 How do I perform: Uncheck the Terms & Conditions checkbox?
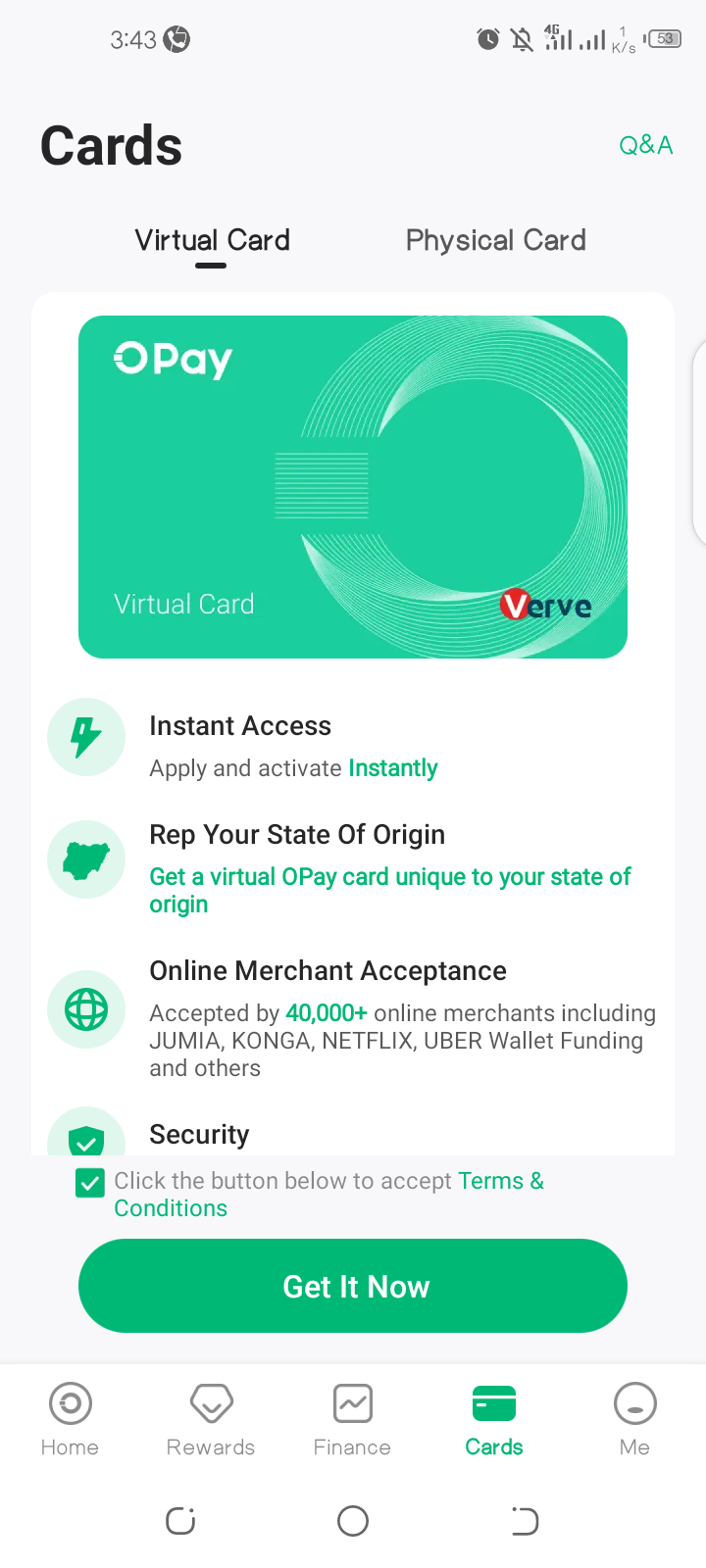point(90,1183)
